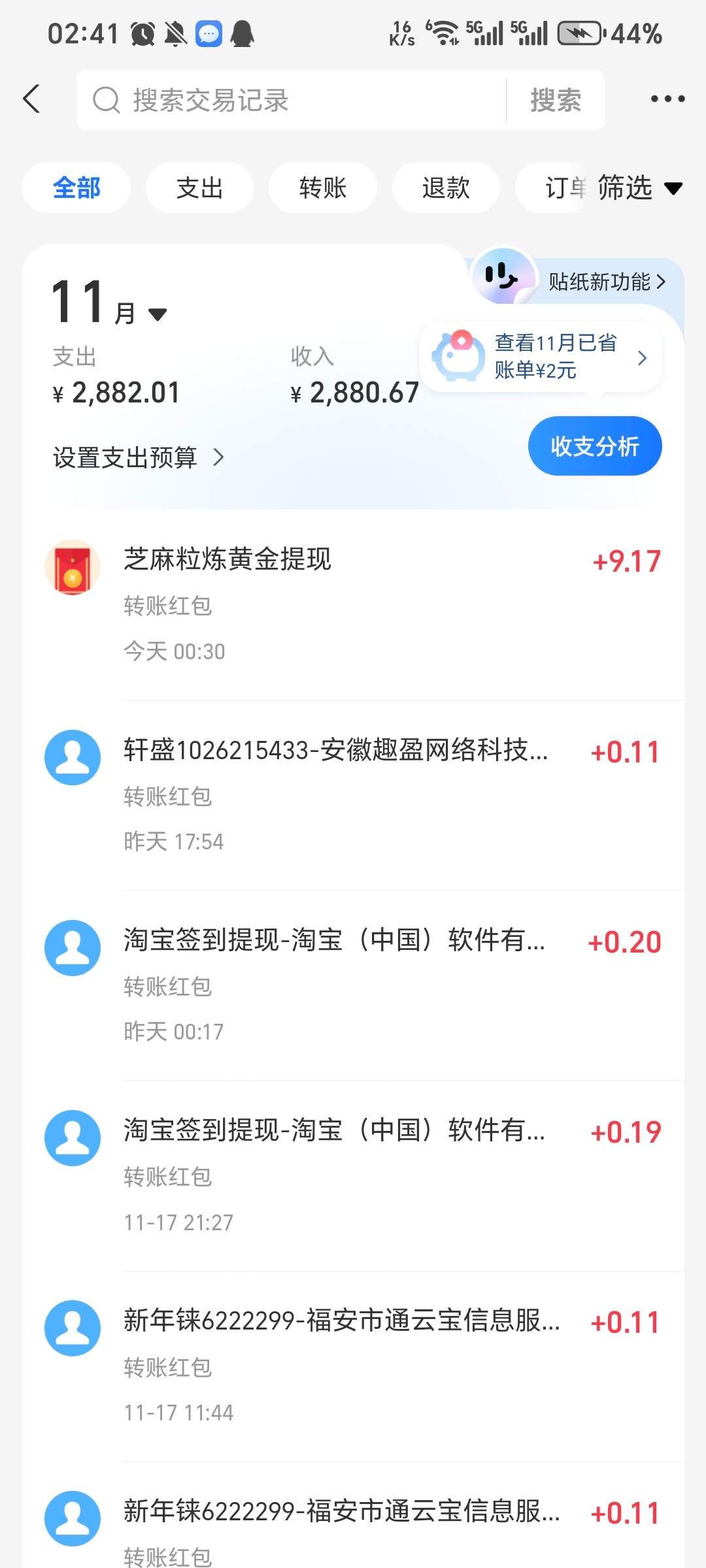Select the 退款 filter tab
This screenshot has width=706, height=1568.
pyautogui.click(x=445, y=188)
